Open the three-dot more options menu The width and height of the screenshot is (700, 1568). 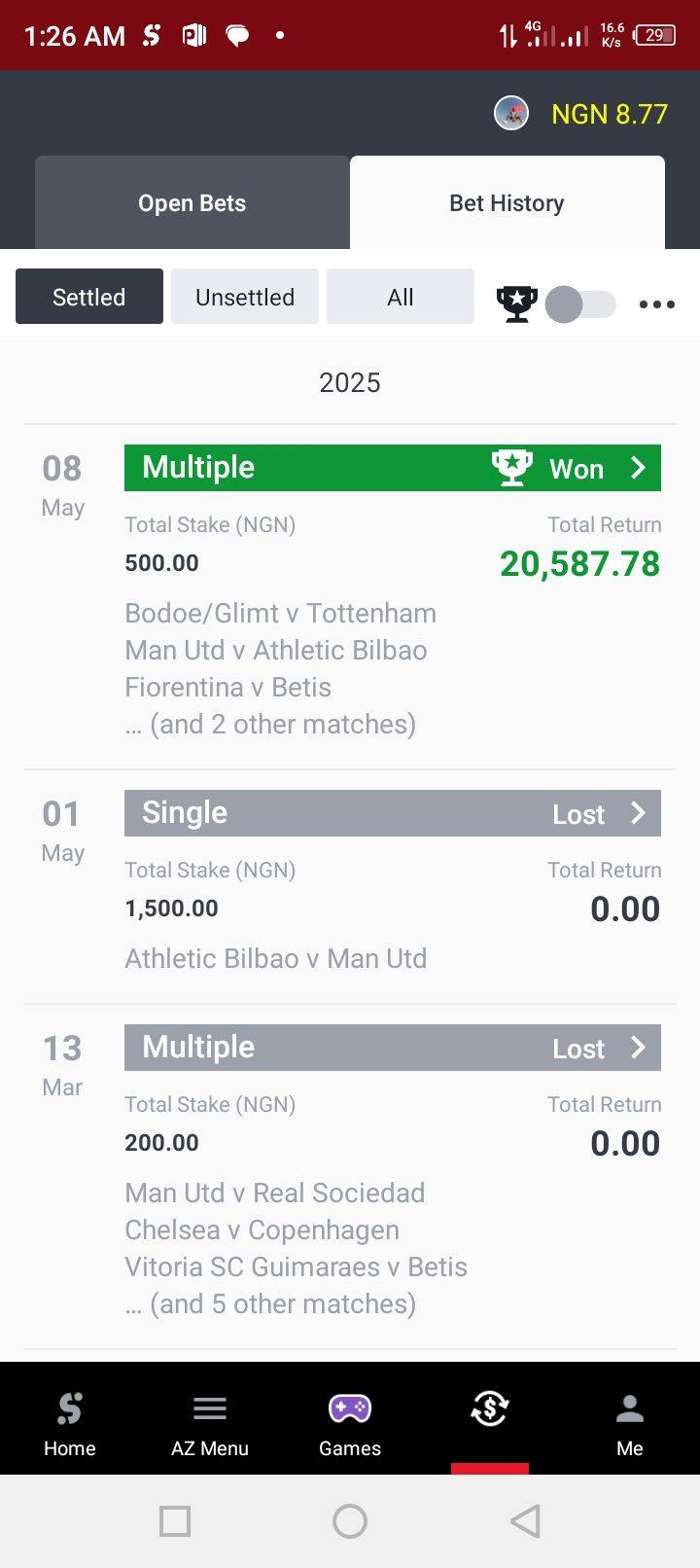(656, 304)
